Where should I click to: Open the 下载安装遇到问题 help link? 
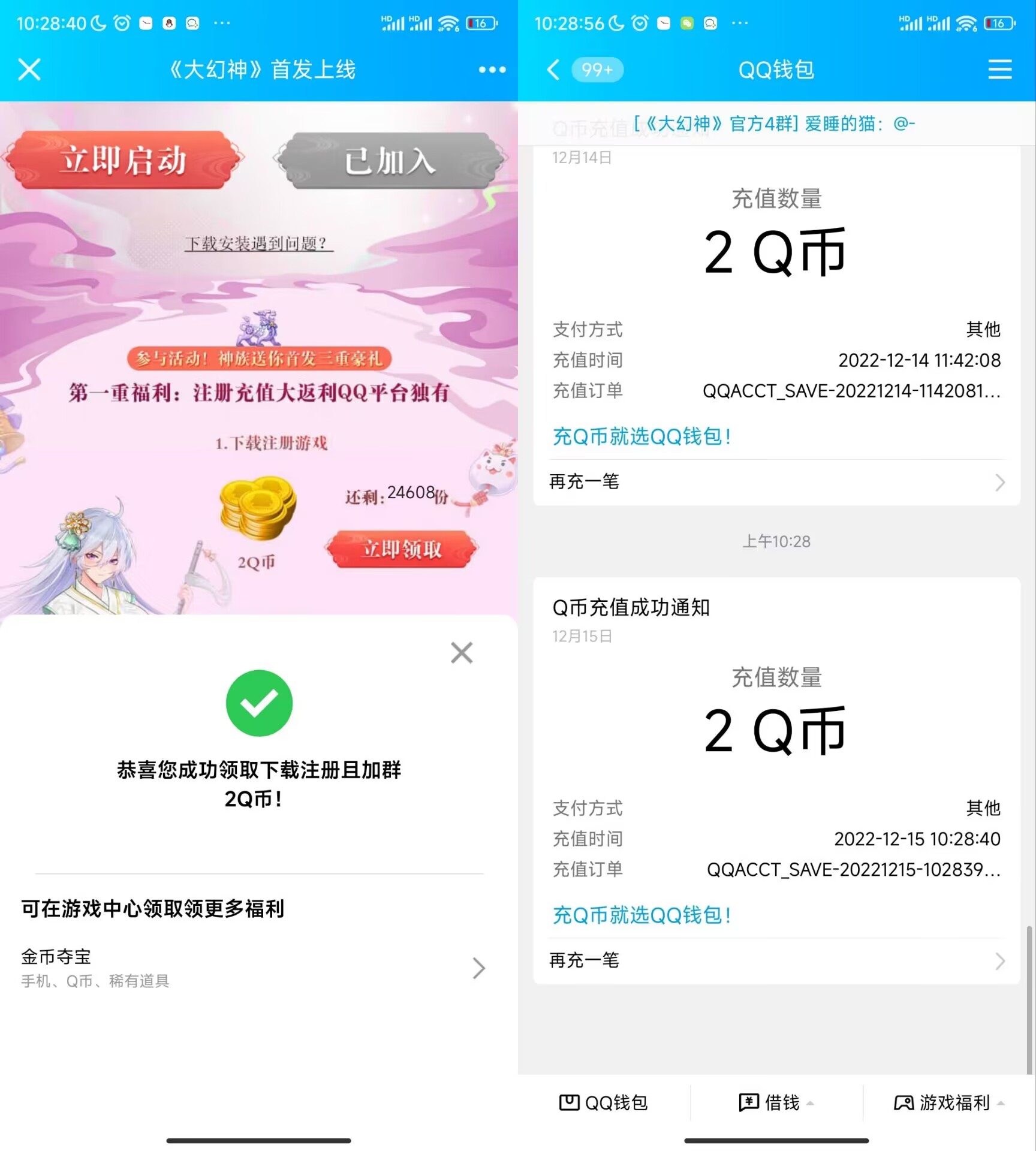[258, 243]
